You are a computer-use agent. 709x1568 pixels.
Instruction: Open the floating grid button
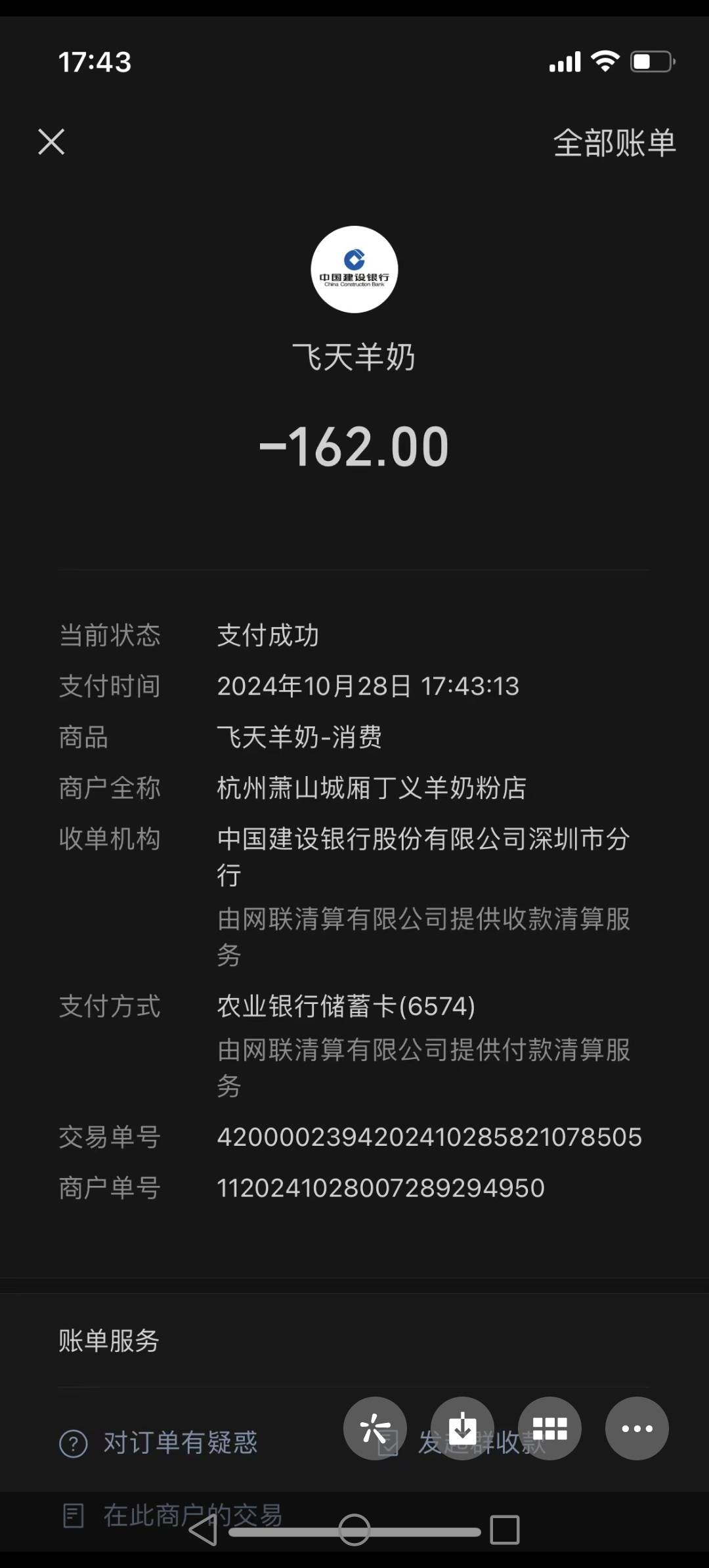coord(549,1428)
